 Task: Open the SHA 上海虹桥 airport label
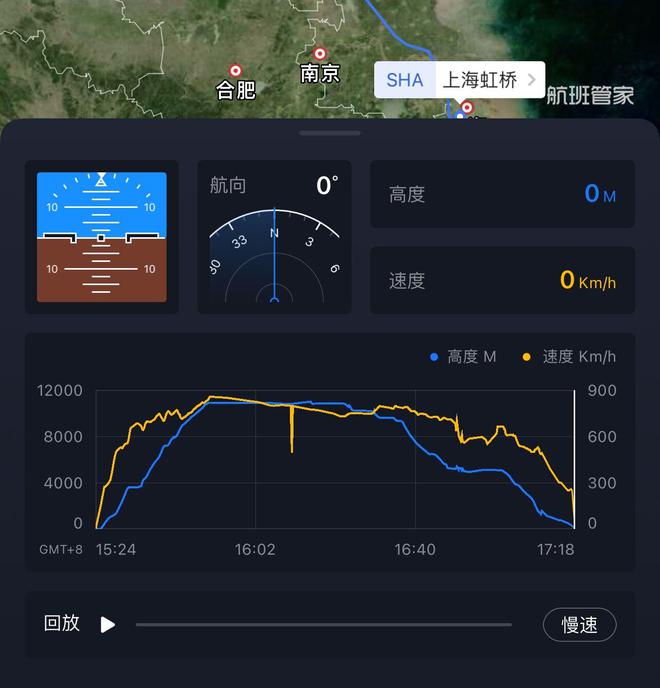click(x=459, y=81)
